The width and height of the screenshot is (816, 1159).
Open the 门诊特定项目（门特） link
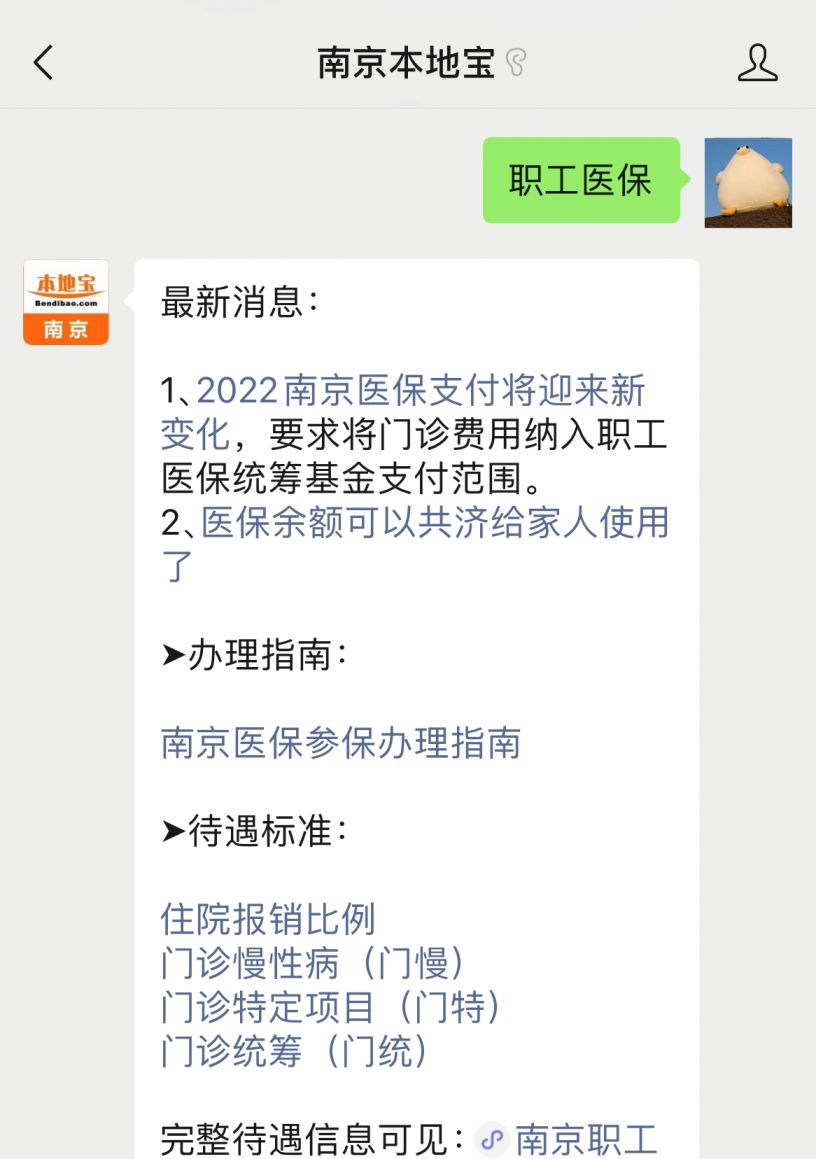pos(330,1007)
